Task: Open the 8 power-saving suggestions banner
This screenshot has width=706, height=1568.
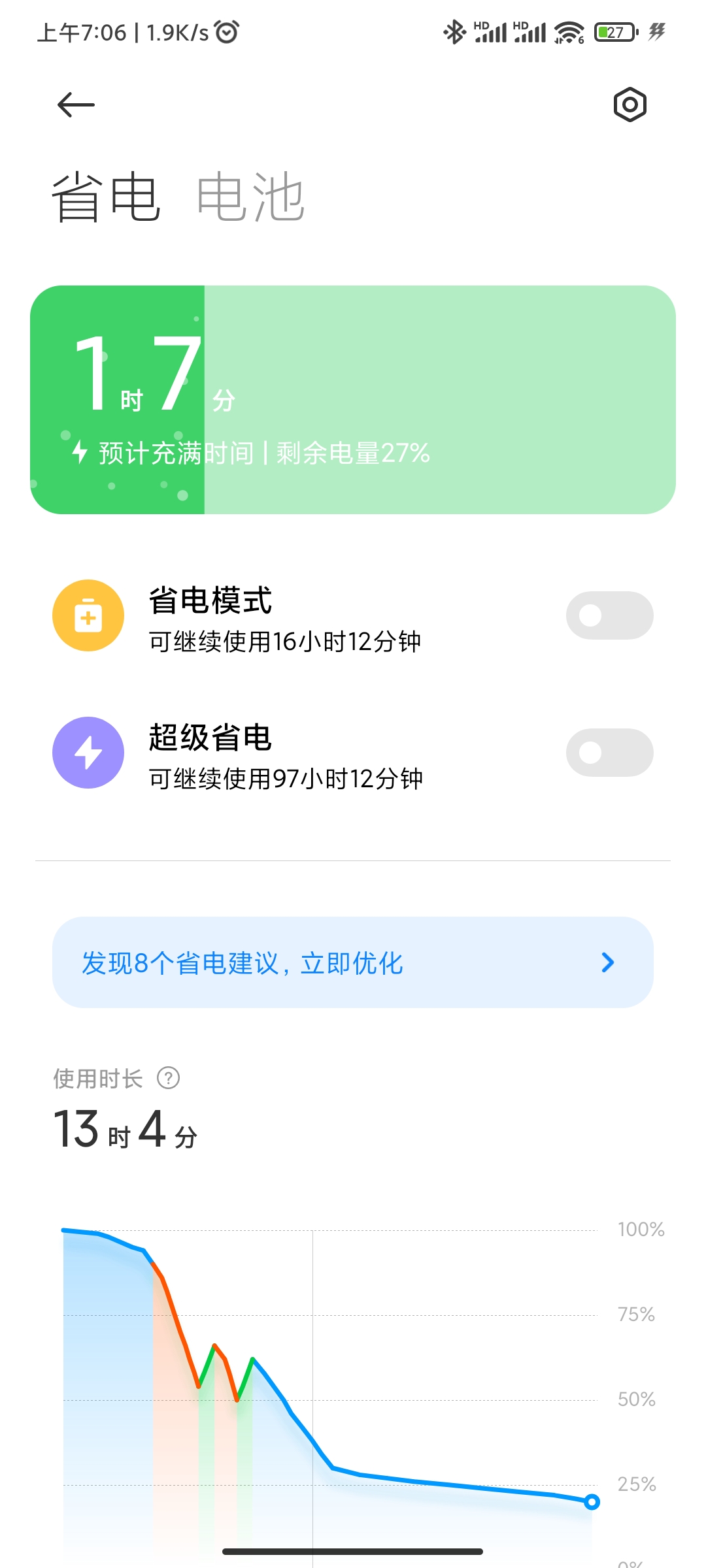Action: pos(353,962)
